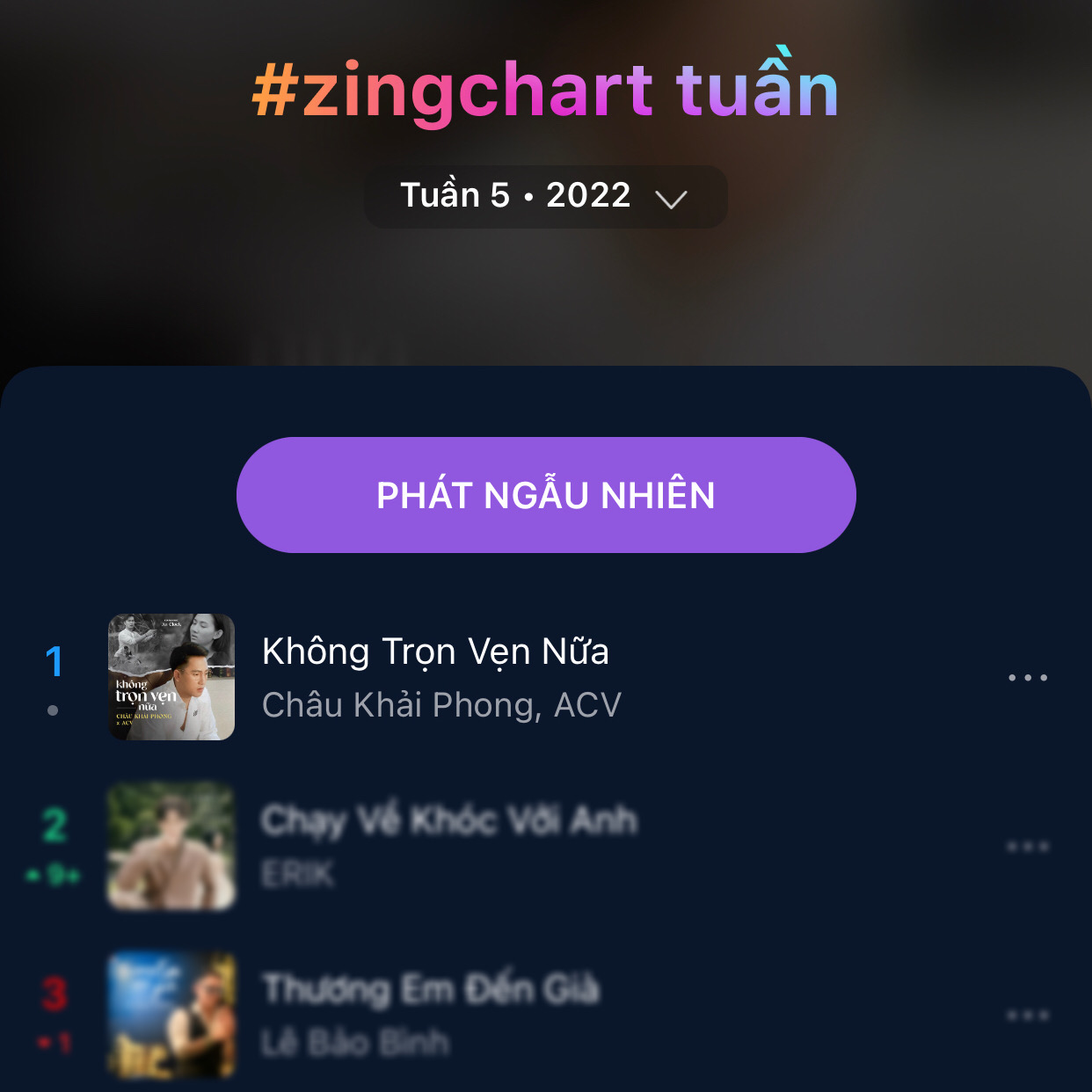Tap the PHÁT NGẪU NHIÊN shuffle button
This screenshot has width=1092, height=1092.
click(546, 495)
